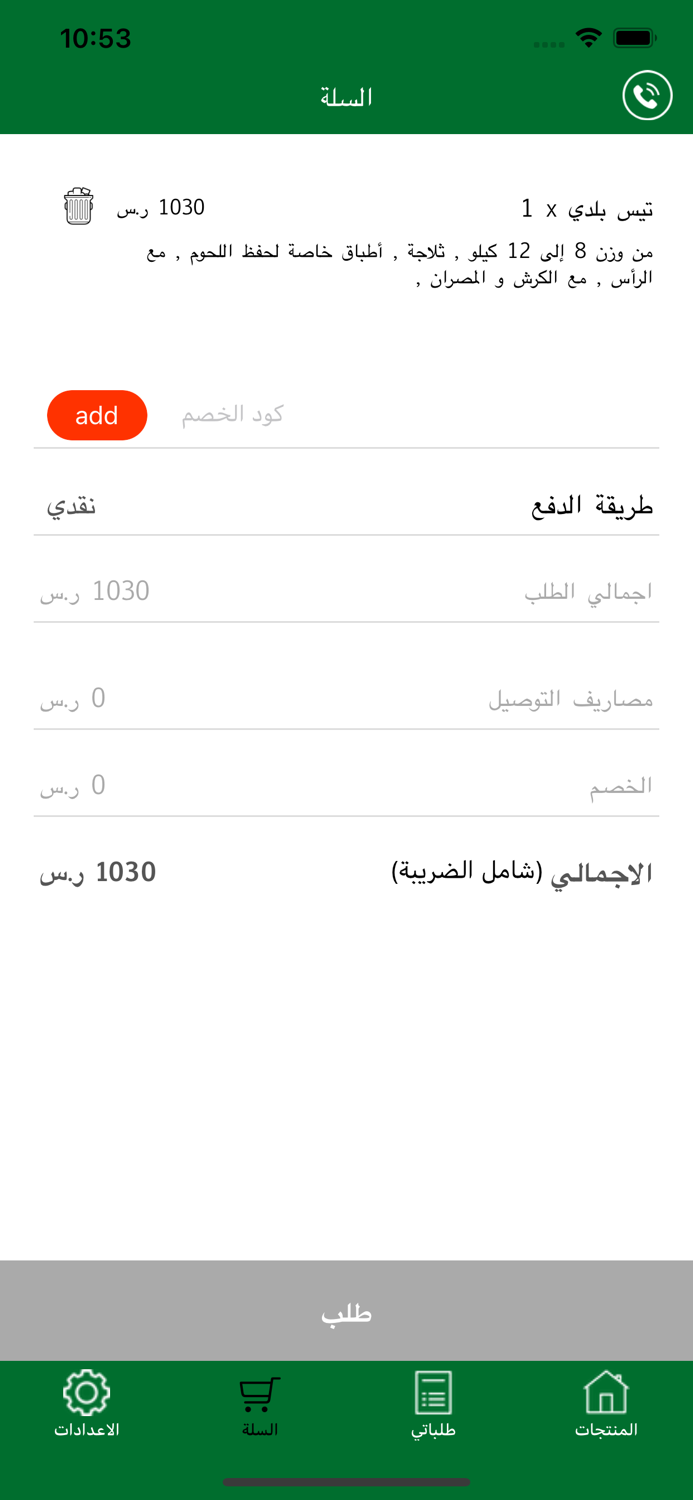Go to the الاعدادات settings tab

click(x=87, y=1403)
